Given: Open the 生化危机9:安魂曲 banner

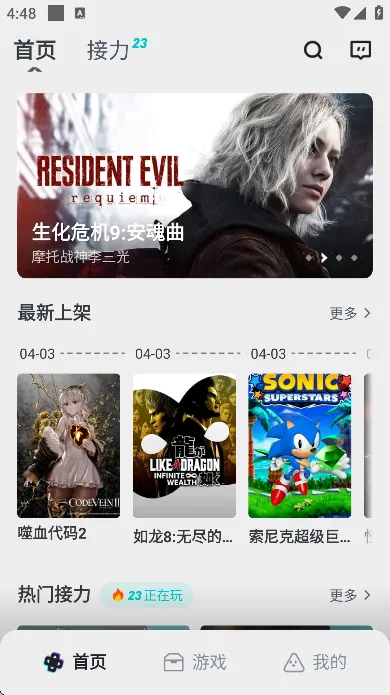Looking at the screenshot, I should 195,185.
